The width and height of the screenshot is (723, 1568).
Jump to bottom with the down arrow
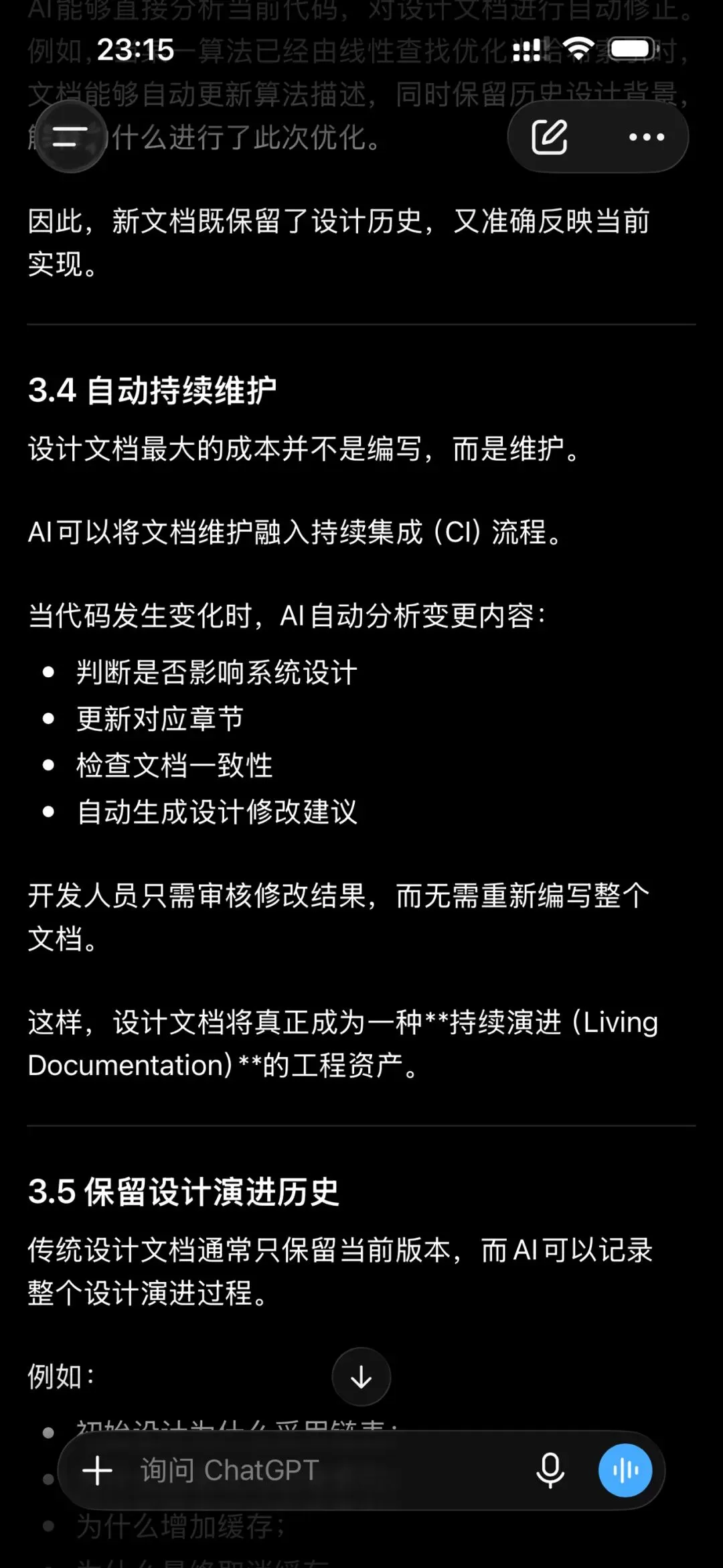tap(361, 1377)
